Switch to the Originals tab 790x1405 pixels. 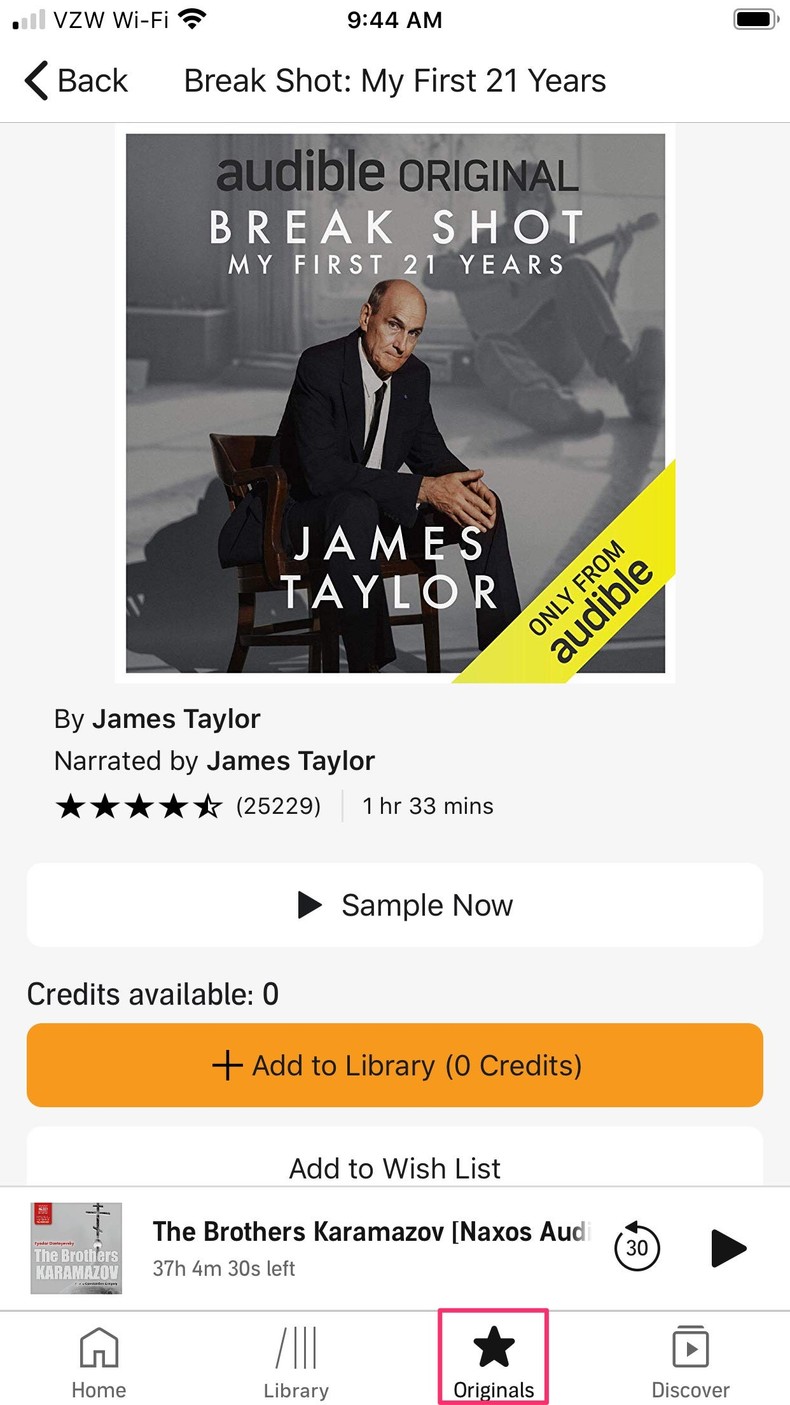(493, 1355)
